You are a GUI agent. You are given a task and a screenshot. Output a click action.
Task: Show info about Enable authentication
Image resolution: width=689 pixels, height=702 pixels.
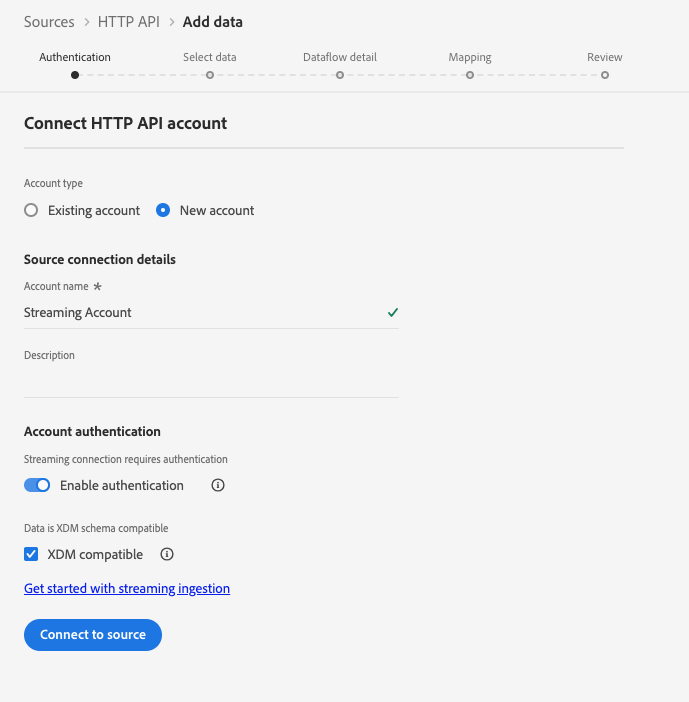(218, 485)
